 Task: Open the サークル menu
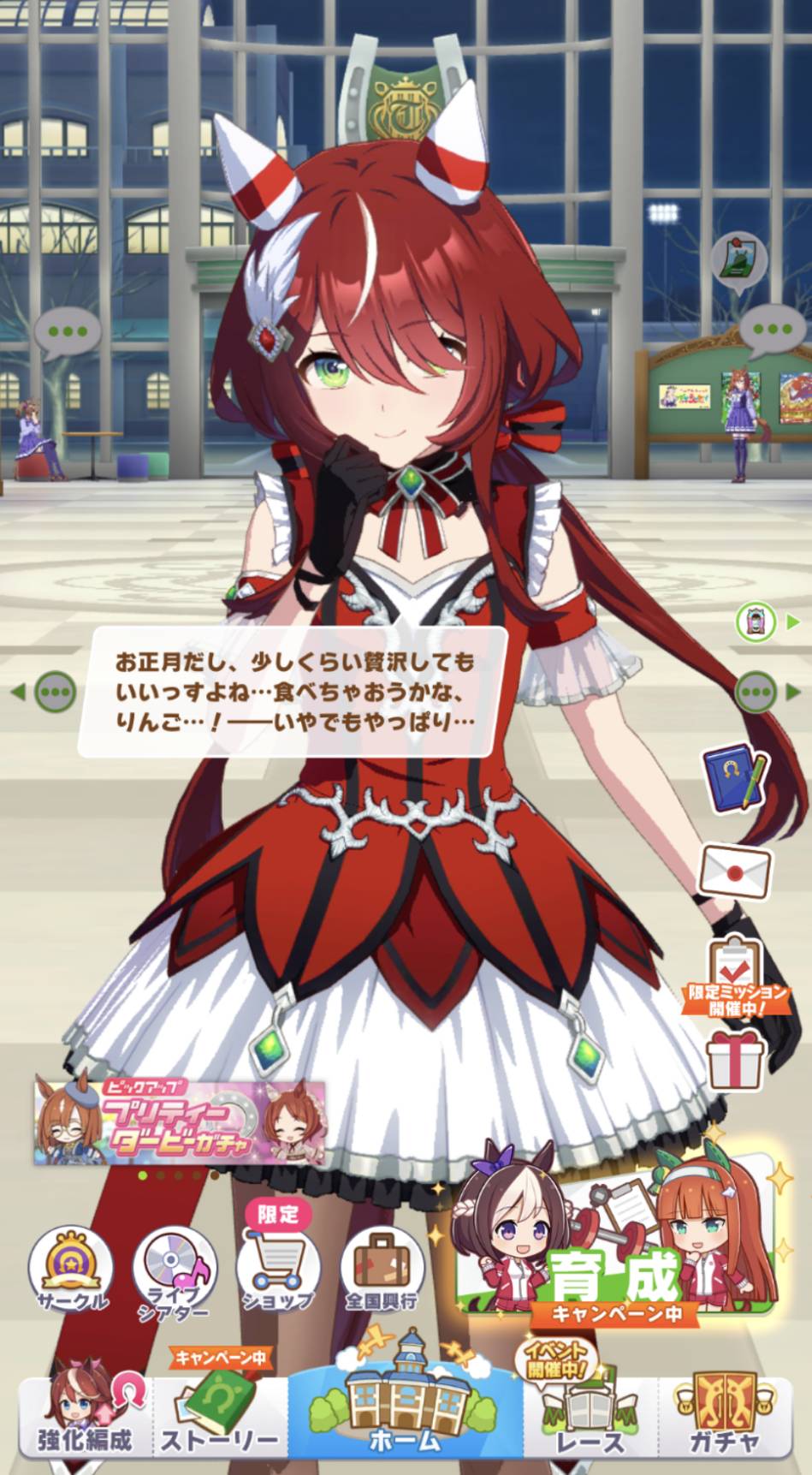tap(72, 1270)
